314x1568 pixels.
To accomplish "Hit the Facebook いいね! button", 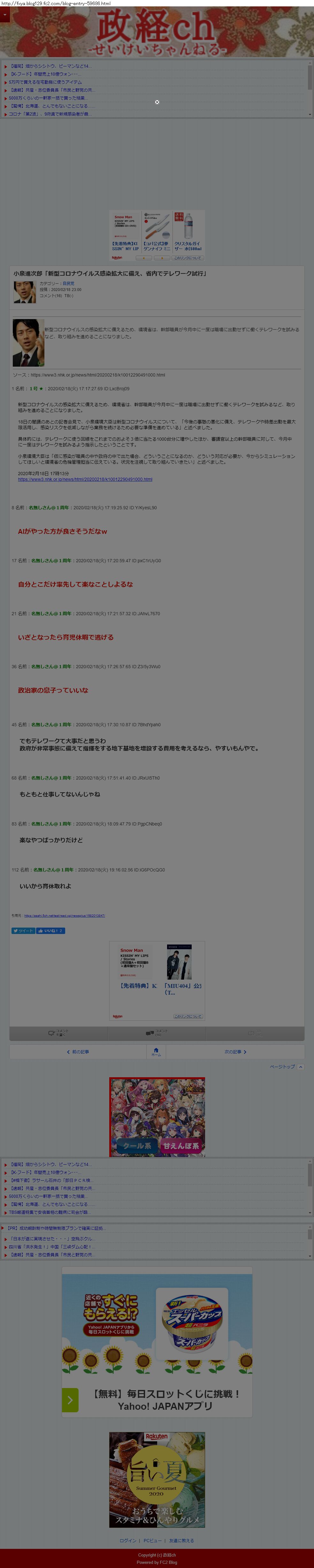I will [50, 931].
